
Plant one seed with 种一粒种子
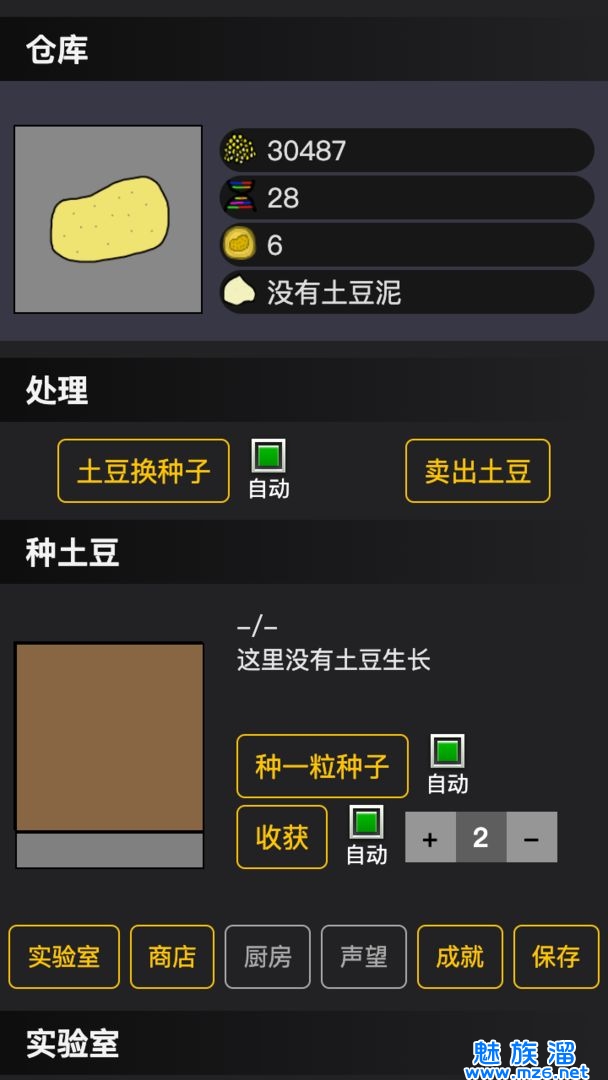tap(322, 766)
